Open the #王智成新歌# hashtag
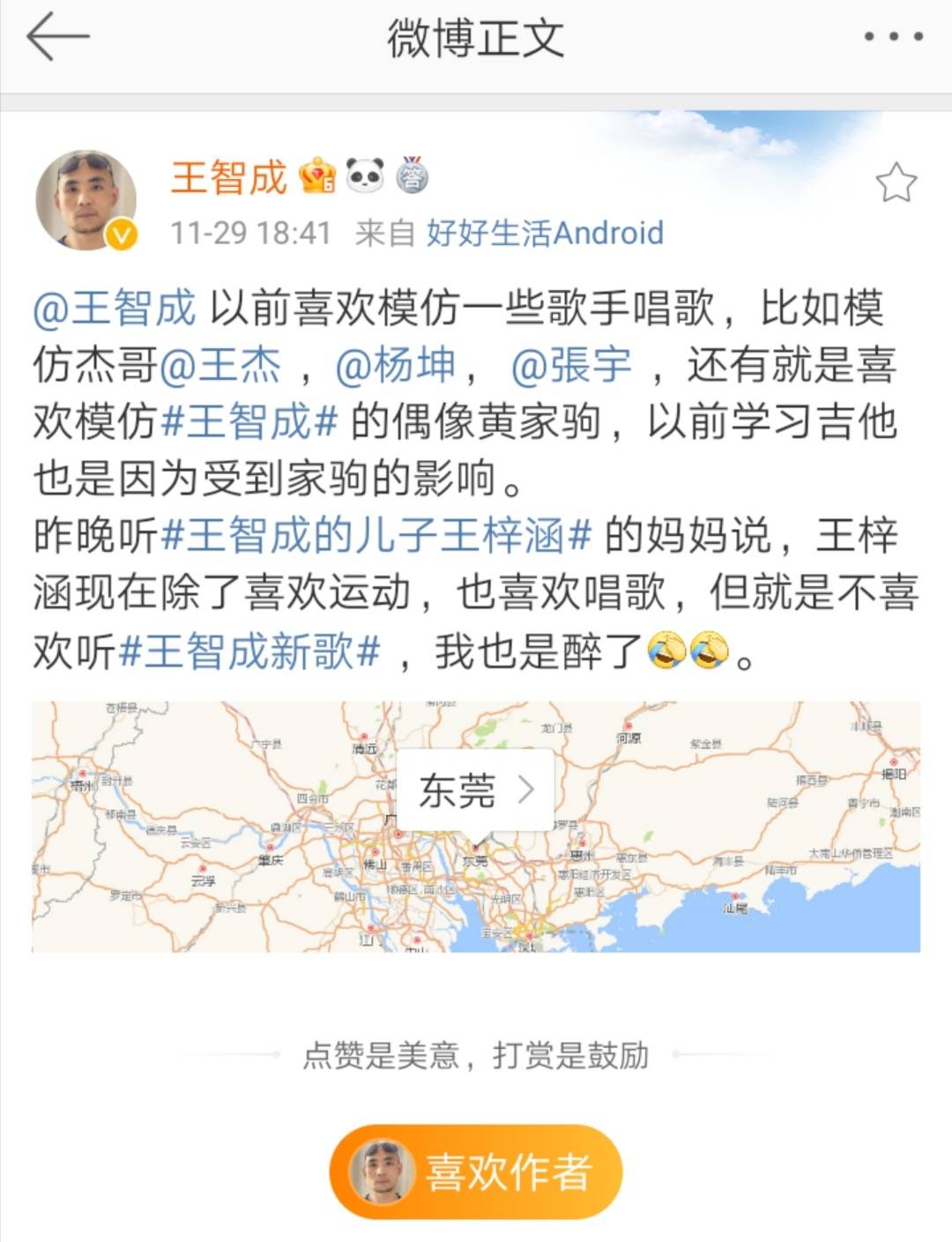 249,652
